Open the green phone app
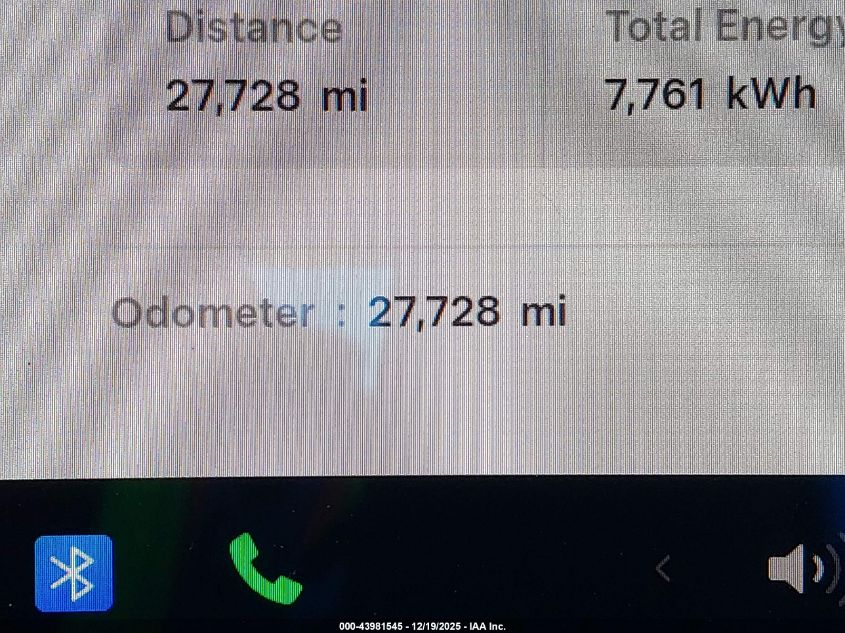This screenshot has height=633, width=845. click(x=264, y=568)
